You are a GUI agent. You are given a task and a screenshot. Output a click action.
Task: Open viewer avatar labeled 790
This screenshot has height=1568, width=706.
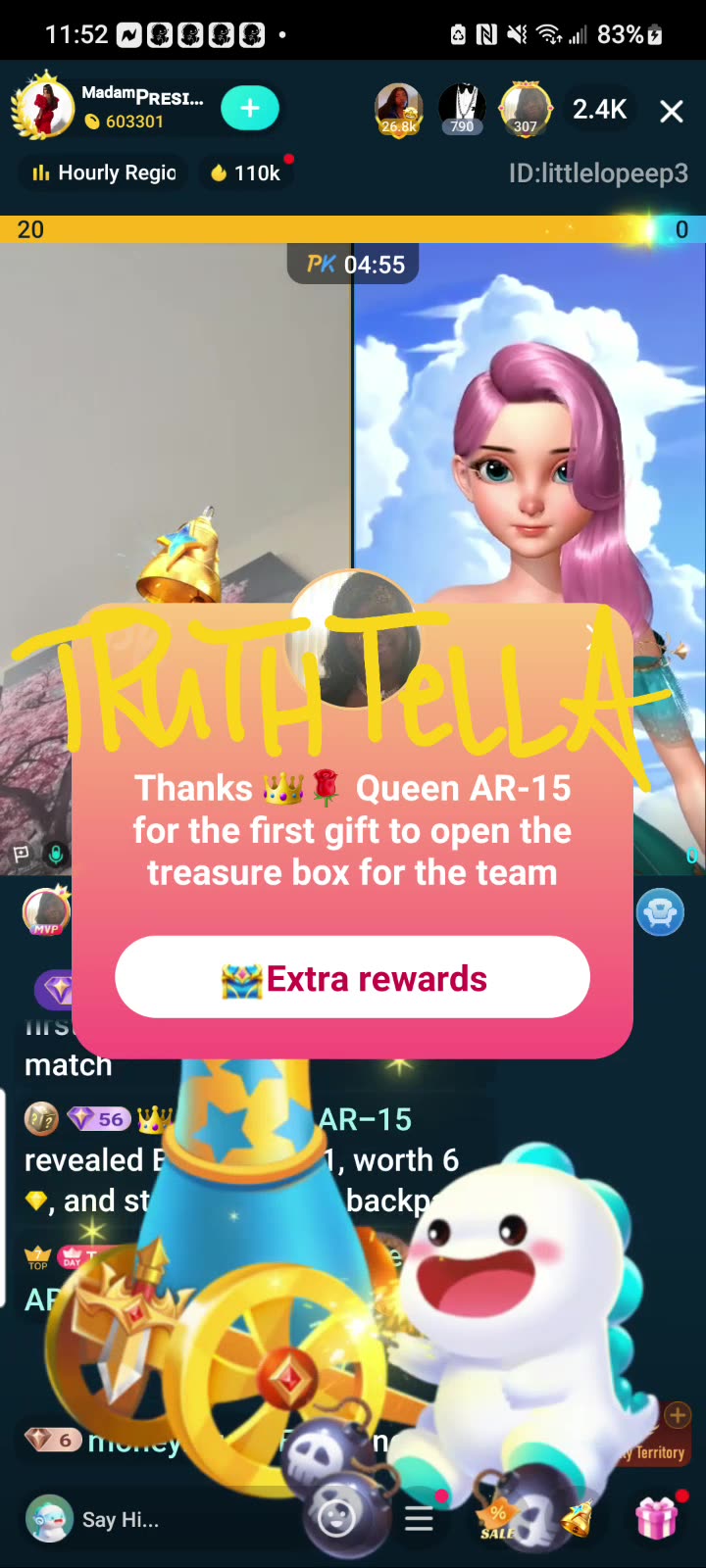(x=462, y=108)
